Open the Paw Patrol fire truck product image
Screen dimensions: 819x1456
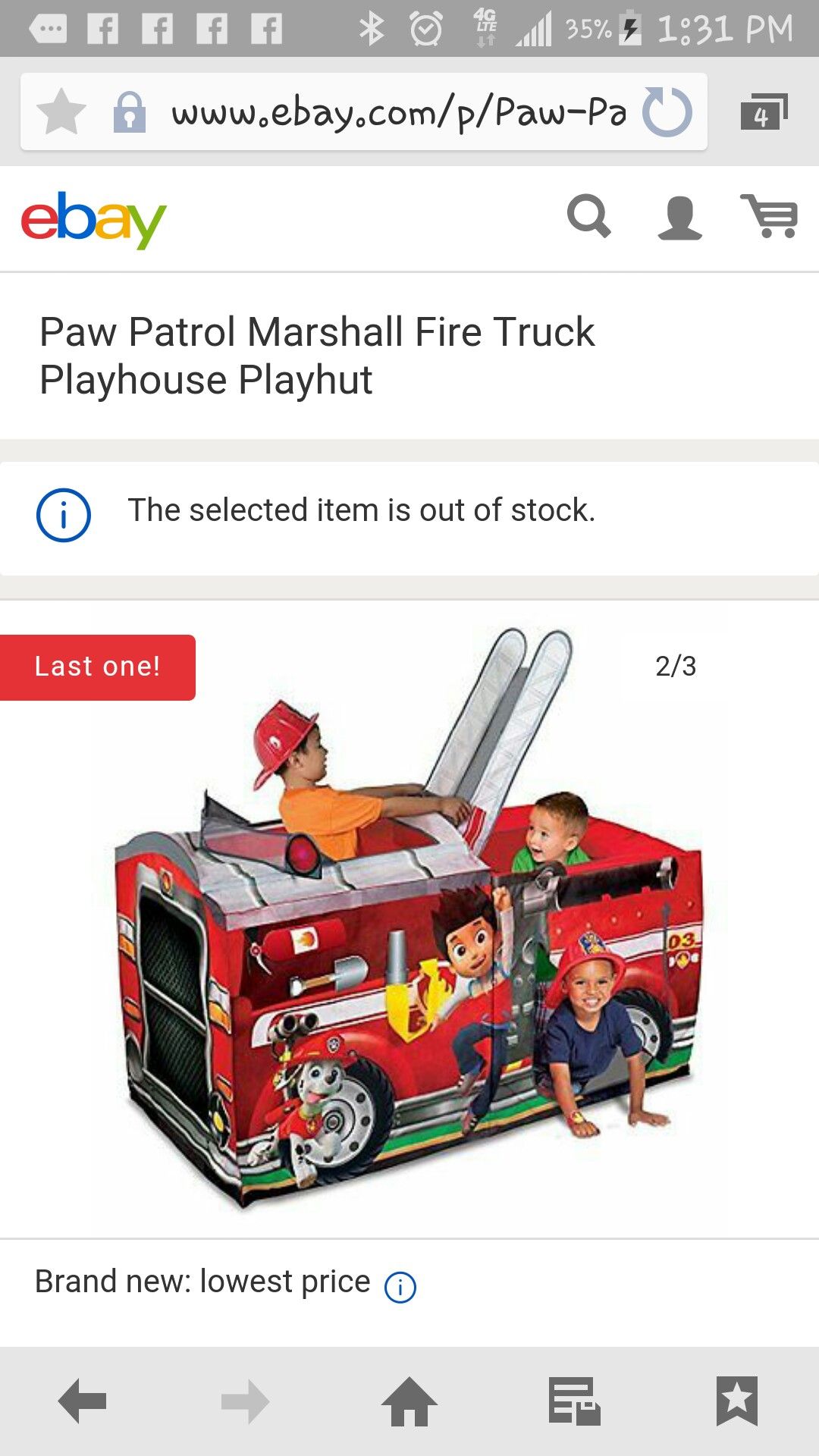tap(409, 918)
